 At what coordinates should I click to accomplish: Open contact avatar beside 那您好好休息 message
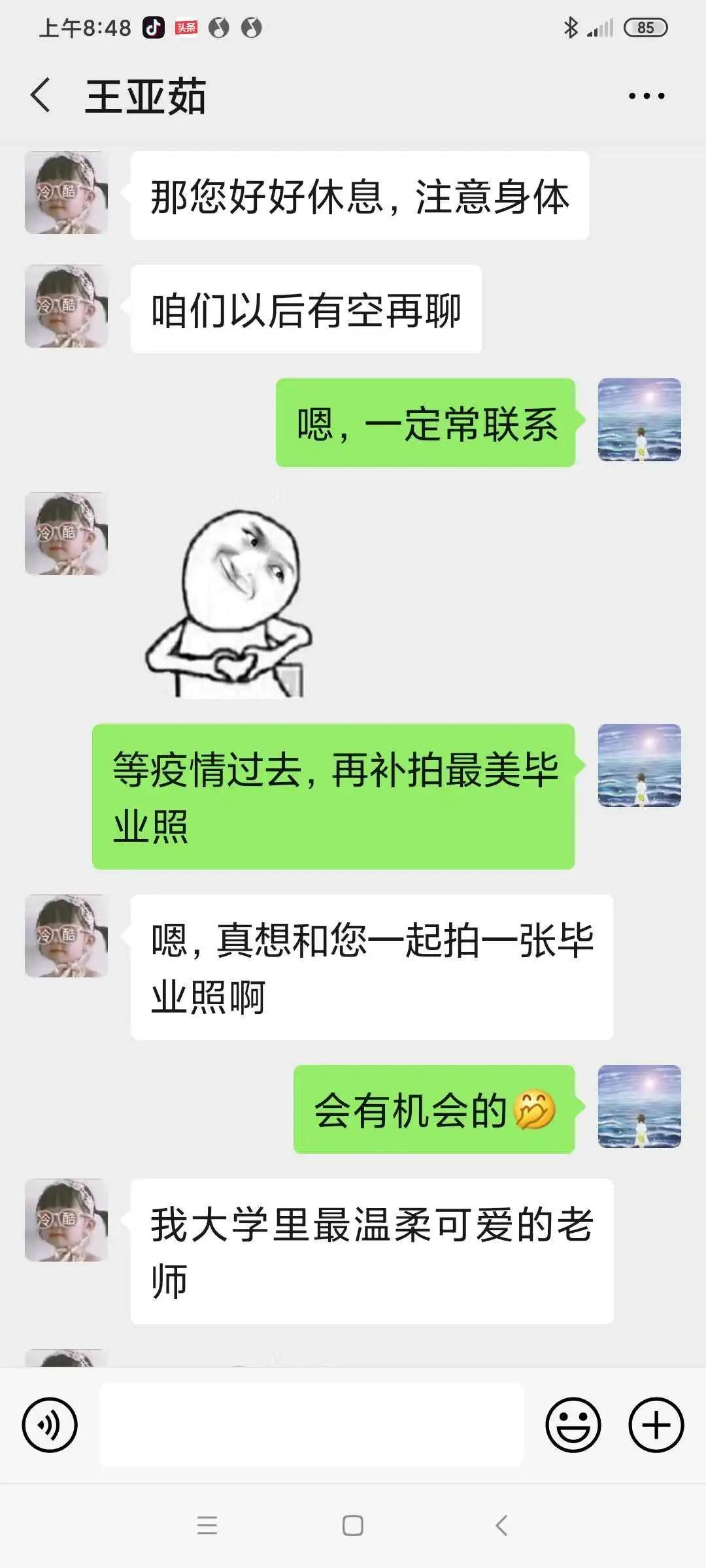[x=66, y=193]
